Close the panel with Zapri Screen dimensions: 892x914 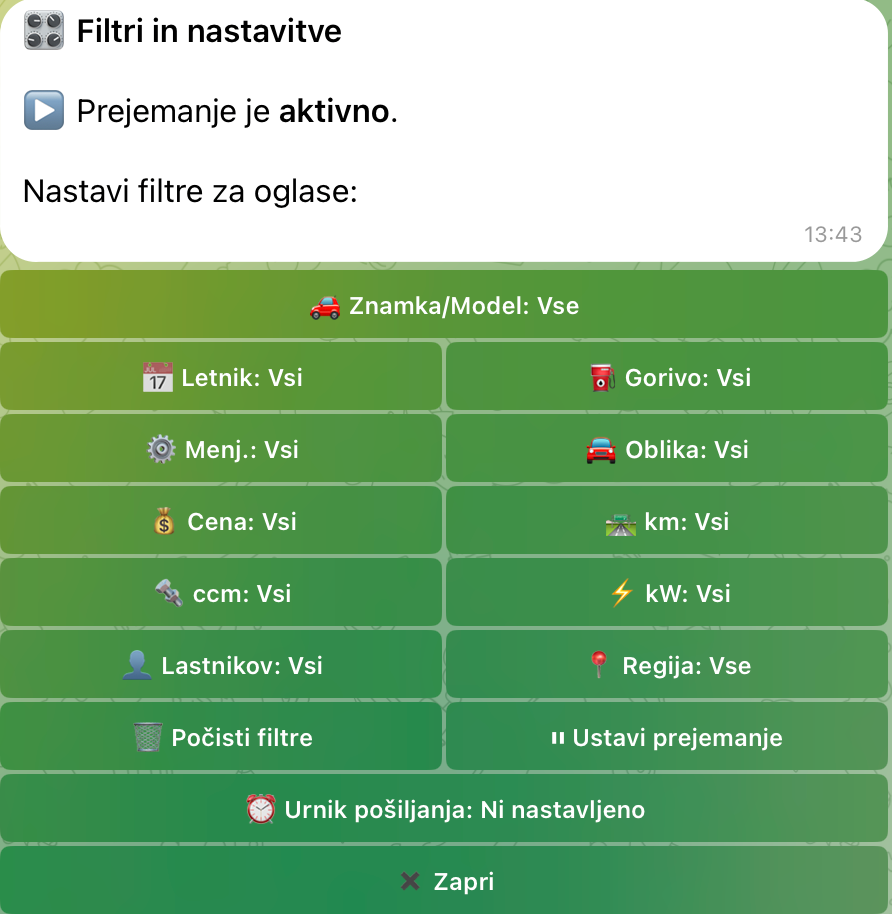(446, 881)
